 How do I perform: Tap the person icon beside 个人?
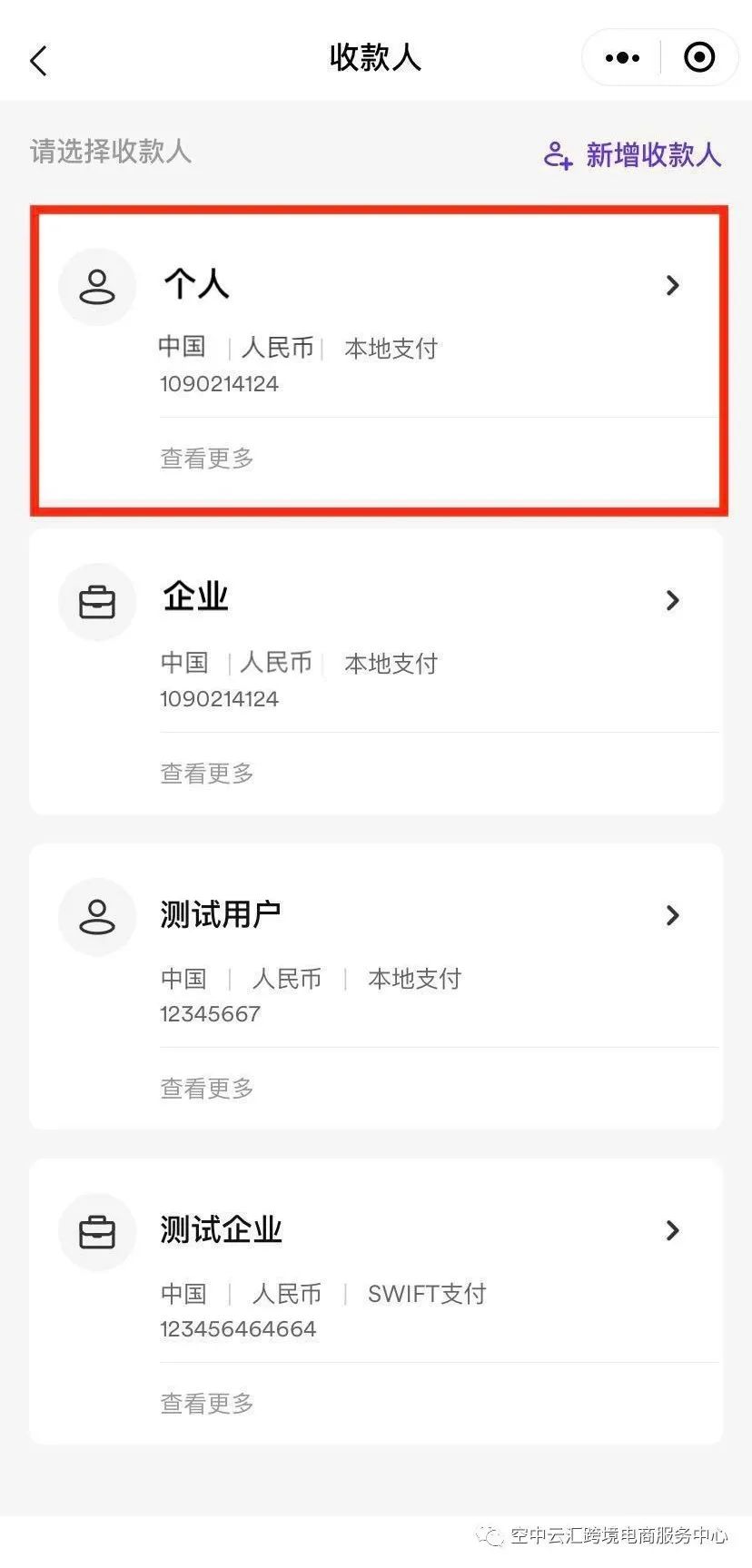[x=97, y=286]
